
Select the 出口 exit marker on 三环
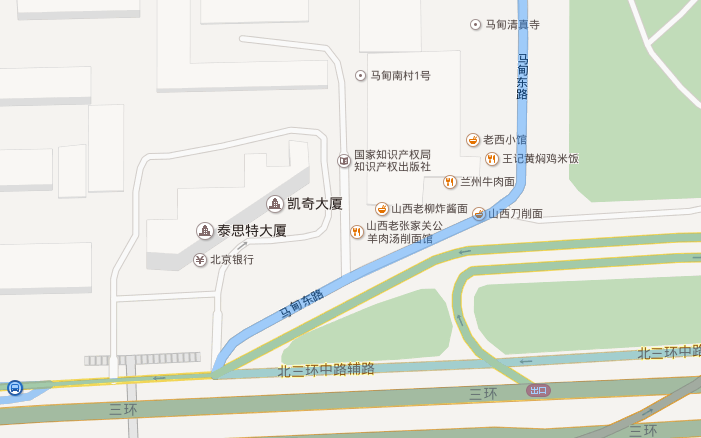coord(539,390)
